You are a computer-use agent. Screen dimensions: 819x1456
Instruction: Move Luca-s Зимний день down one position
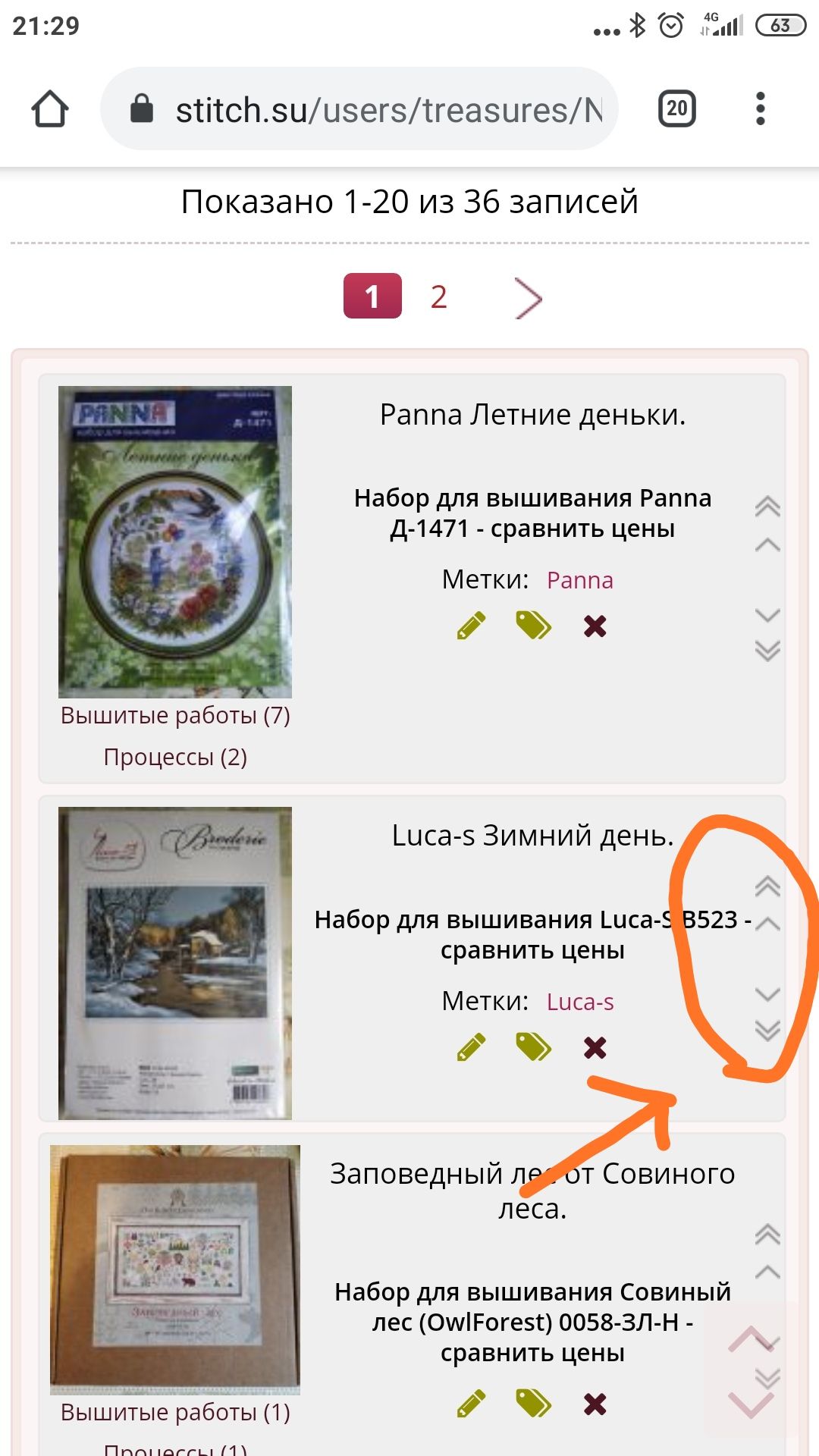point(767,994)
